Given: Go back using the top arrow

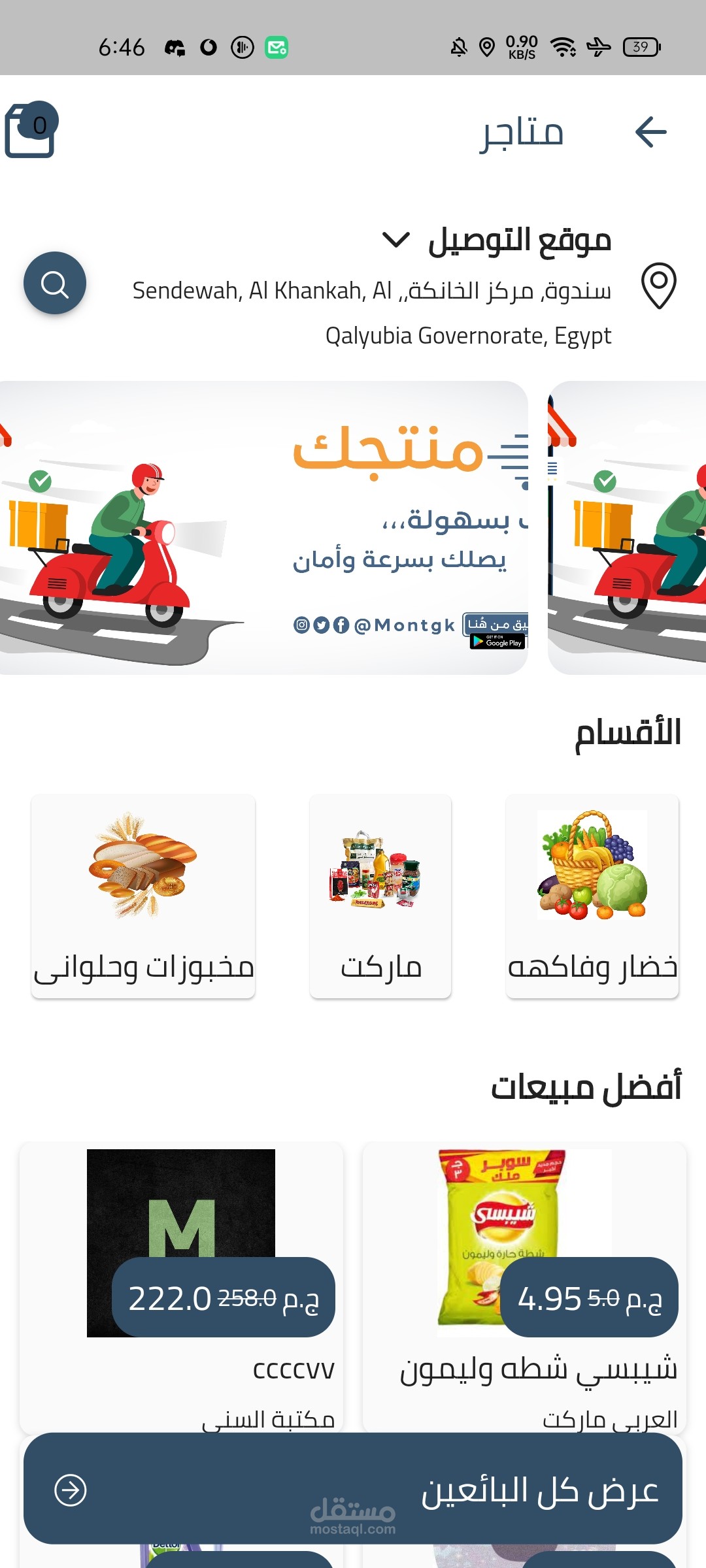Looking at the screenshot, I should click(650, 133).
